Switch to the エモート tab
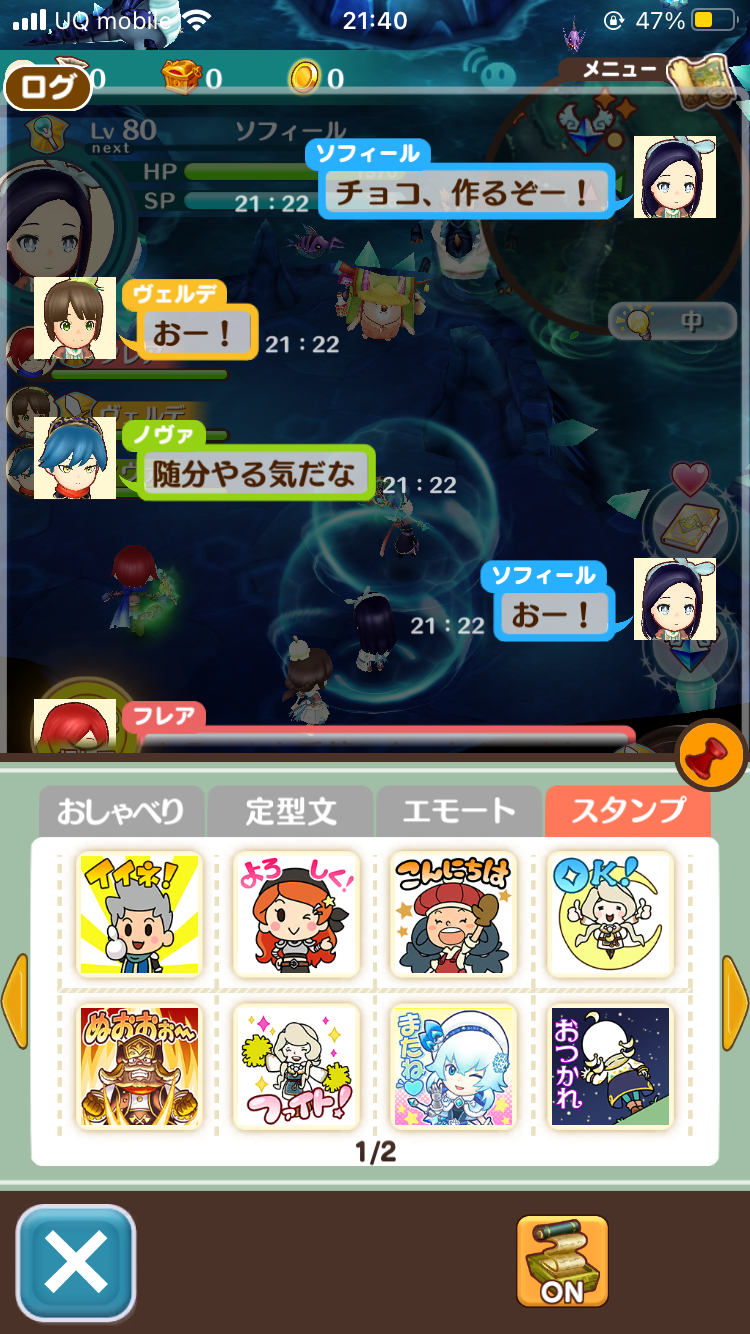750x1334 pixels. [x=459, y=811]
